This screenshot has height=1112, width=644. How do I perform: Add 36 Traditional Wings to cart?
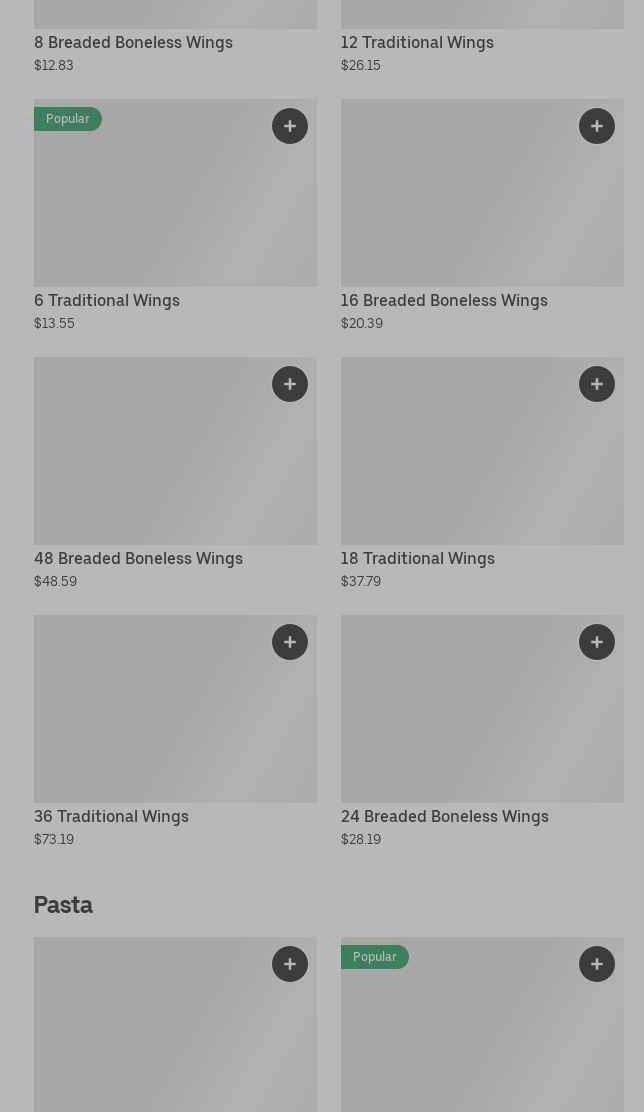290,642
